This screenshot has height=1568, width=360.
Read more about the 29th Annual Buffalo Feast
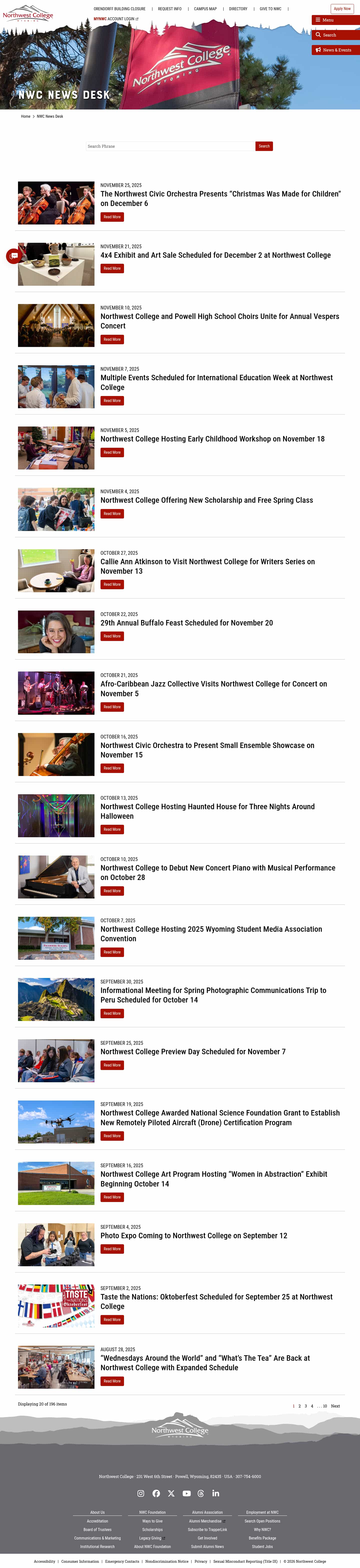112,636
